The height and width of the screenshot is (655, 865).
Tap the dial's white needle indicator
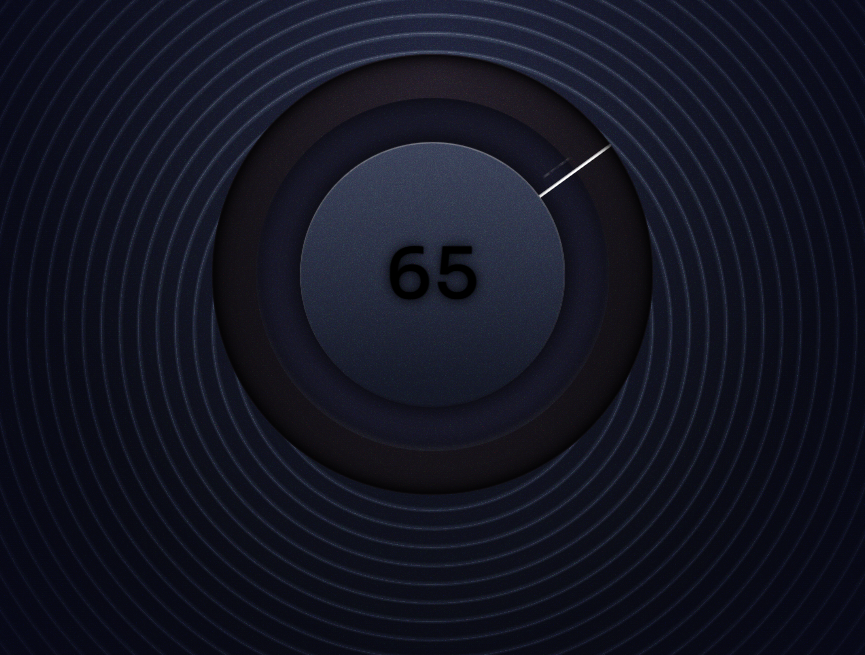pyautogui.click(x=576, y=170)
